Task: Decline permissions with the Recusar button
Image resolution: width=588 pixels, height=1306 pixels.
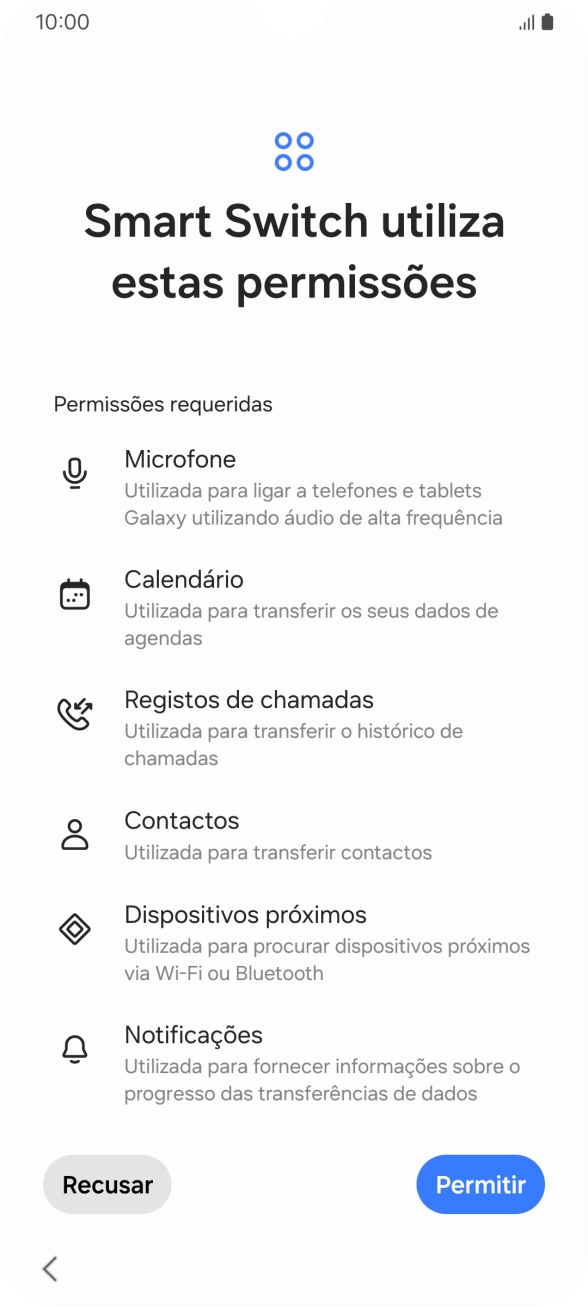Action: tap(107, 1185)
